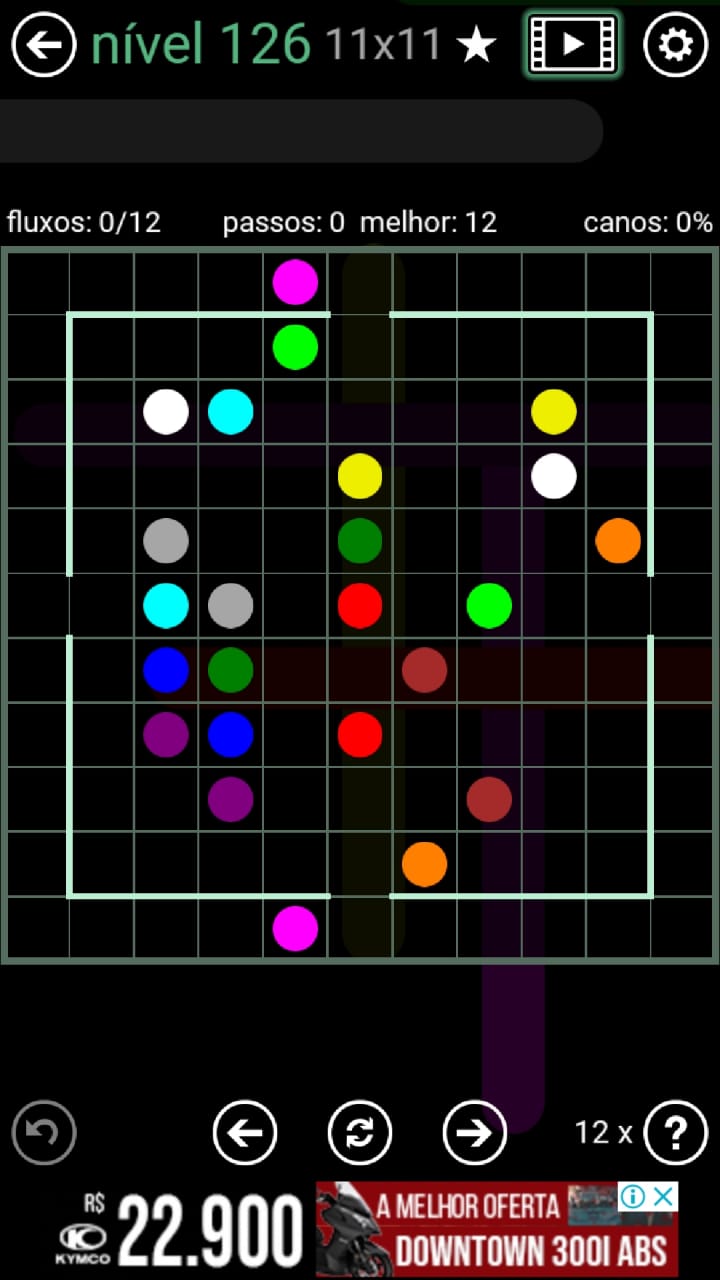Viewport: 720px width, 1280px height.
Task: Watch the video reward
Action: (572, 44)
